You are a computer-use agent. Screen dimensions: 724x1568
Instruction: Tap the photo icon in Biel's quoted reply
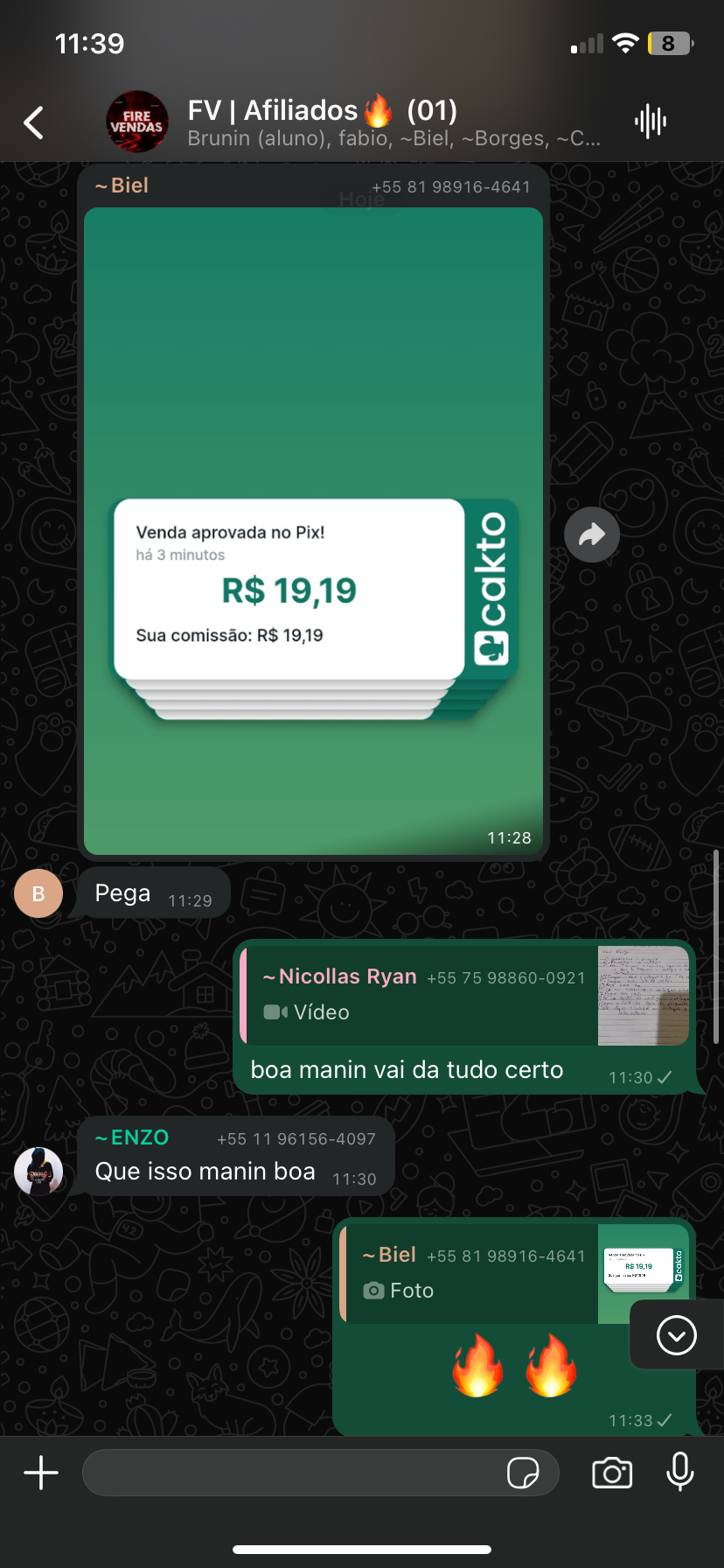(376, 1290)
